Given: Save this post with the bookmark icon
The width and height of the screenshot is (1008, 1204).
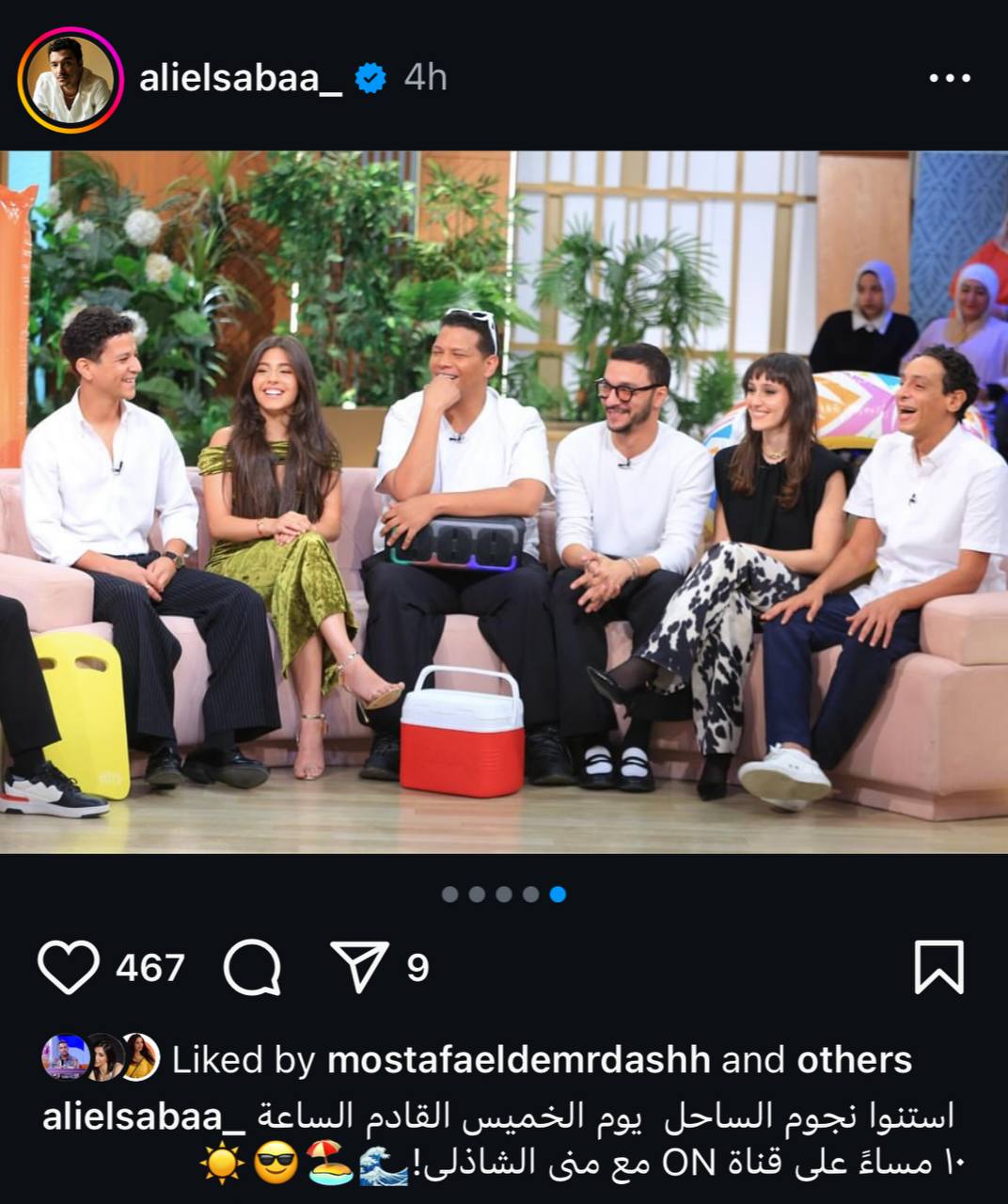Looking at the screenshot, I should (938, 967).
